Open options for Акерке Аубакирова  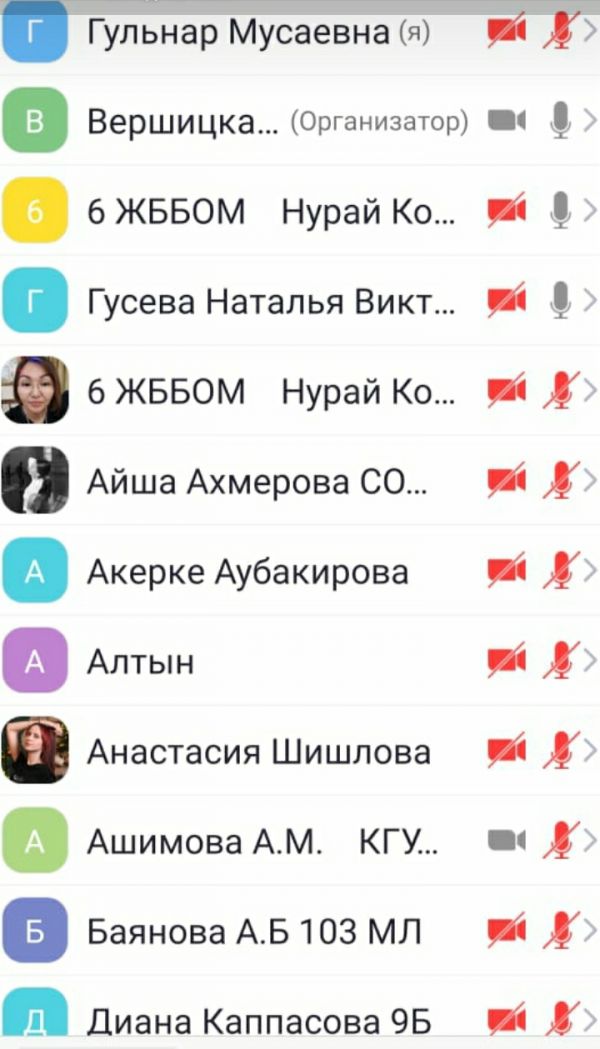247,572
